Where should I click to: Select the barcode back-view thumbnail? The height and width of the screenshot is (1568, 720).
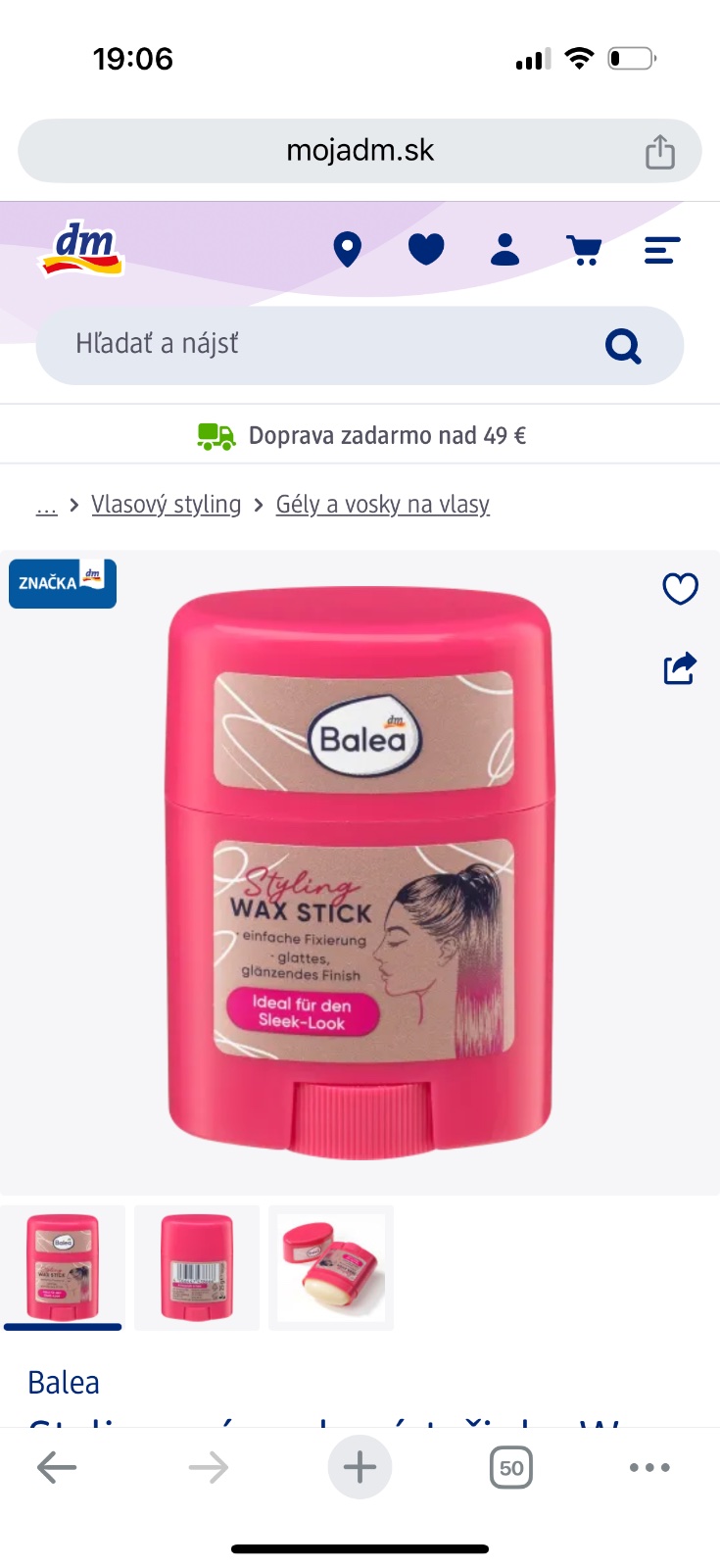pos(197,1267)
